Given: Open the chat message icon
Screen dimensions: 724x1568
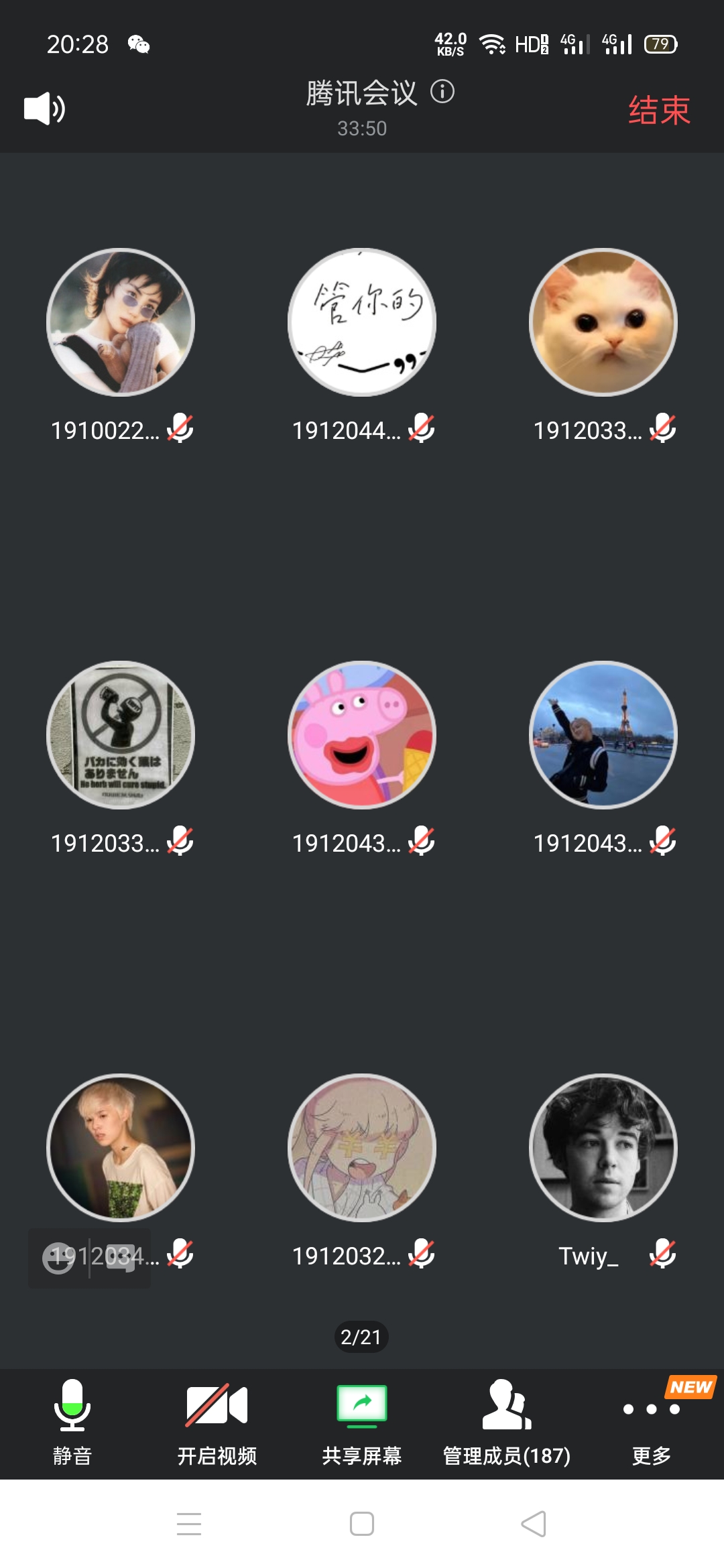Looking at the screenshot, I should [121, 1258].
